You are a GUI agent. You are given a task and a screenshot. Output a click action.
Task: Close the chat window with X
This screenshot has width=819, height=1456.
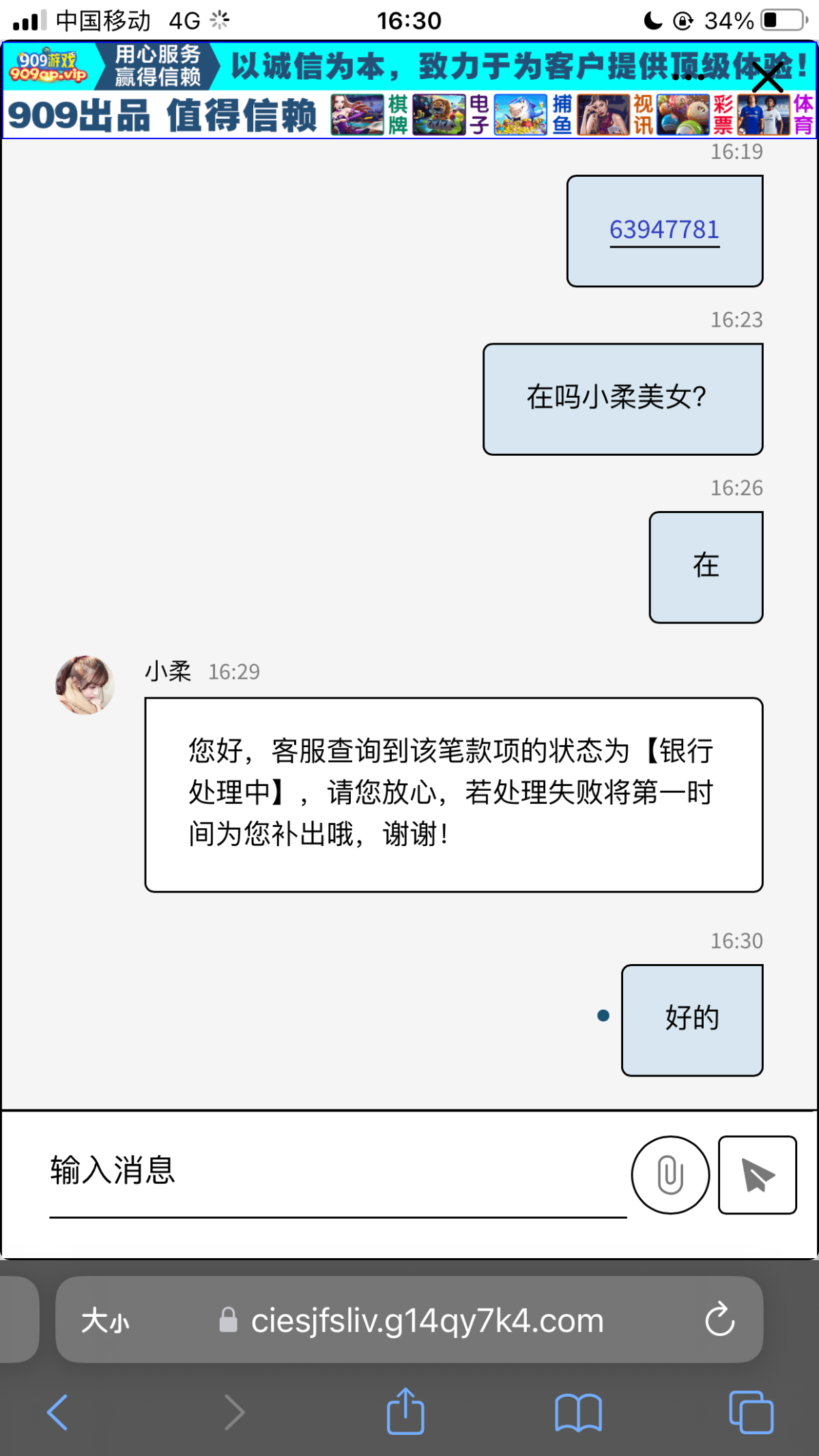pos(767,77)
